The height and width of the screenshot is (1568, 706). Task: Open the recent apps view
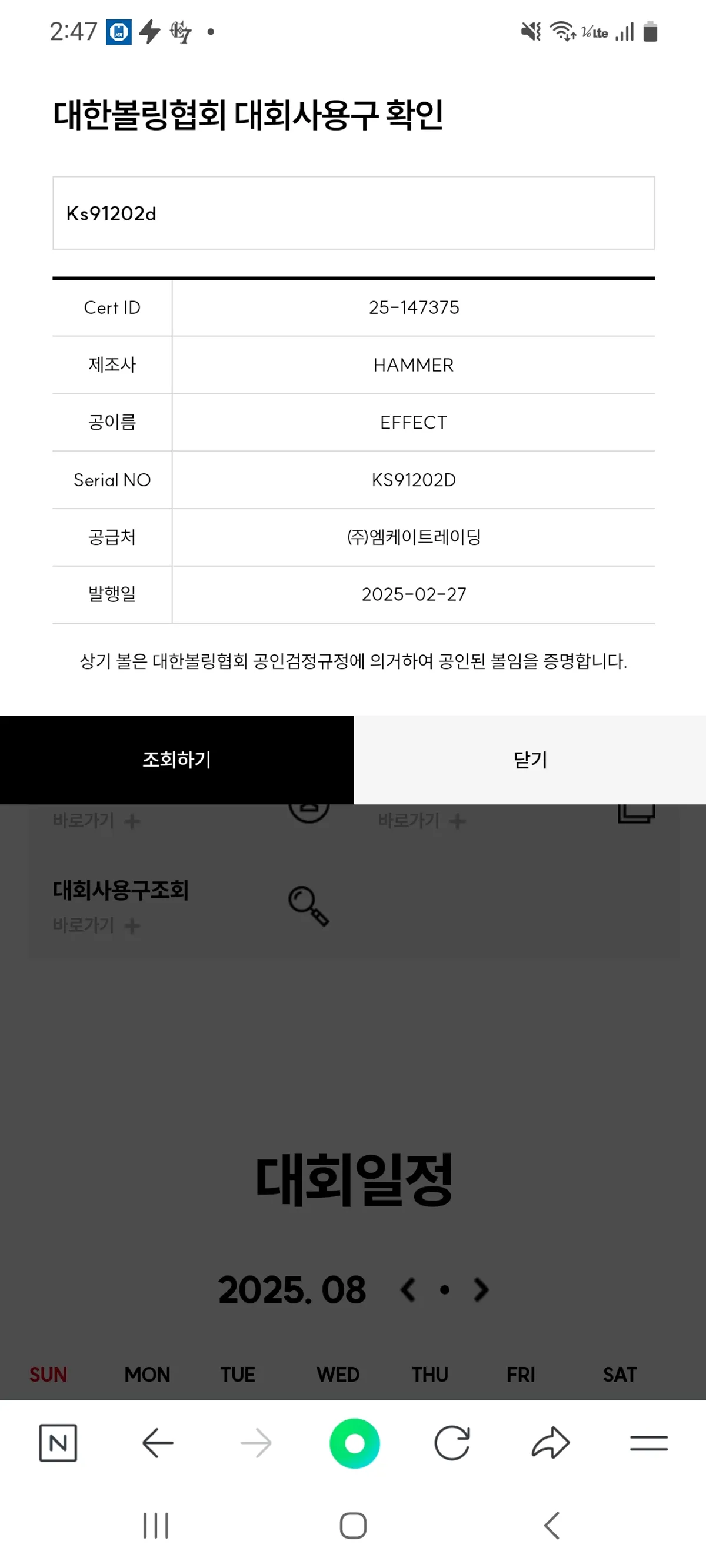click(x=156, y=1526)
